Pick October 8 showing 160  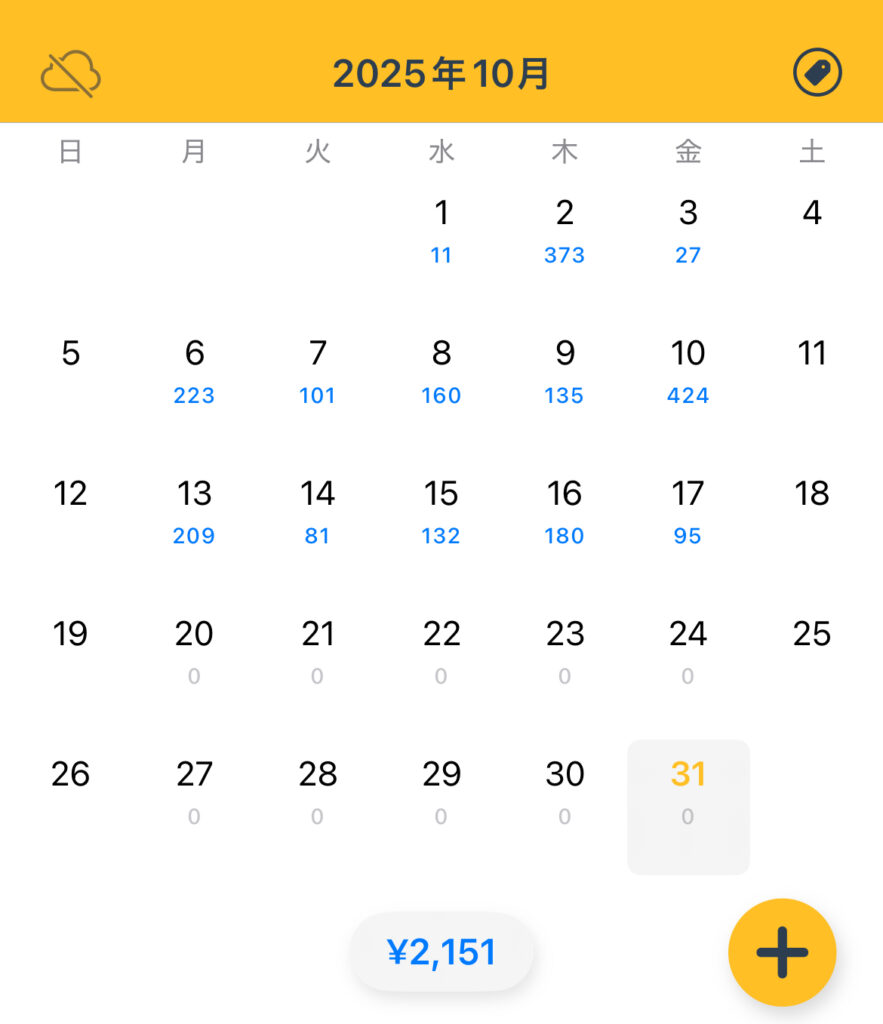441,370
